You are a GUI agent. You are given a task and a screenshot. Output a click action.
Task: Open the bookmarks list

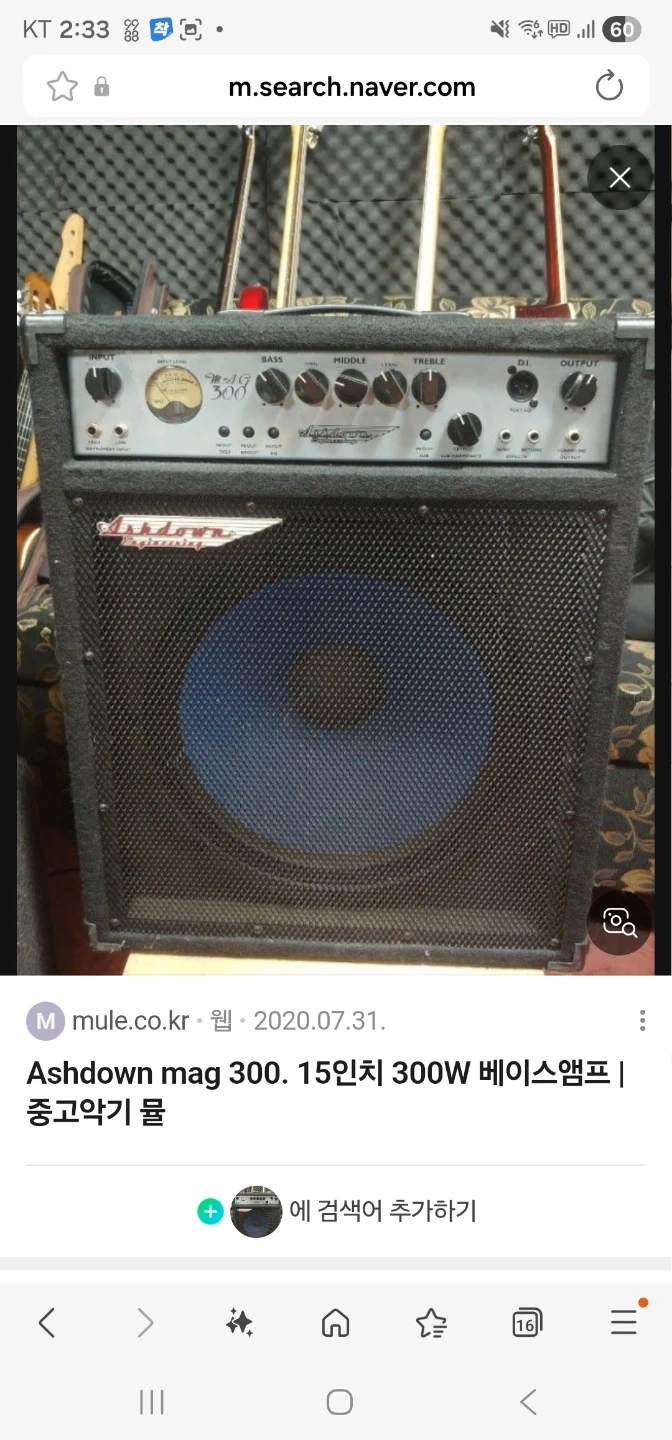431,1323
